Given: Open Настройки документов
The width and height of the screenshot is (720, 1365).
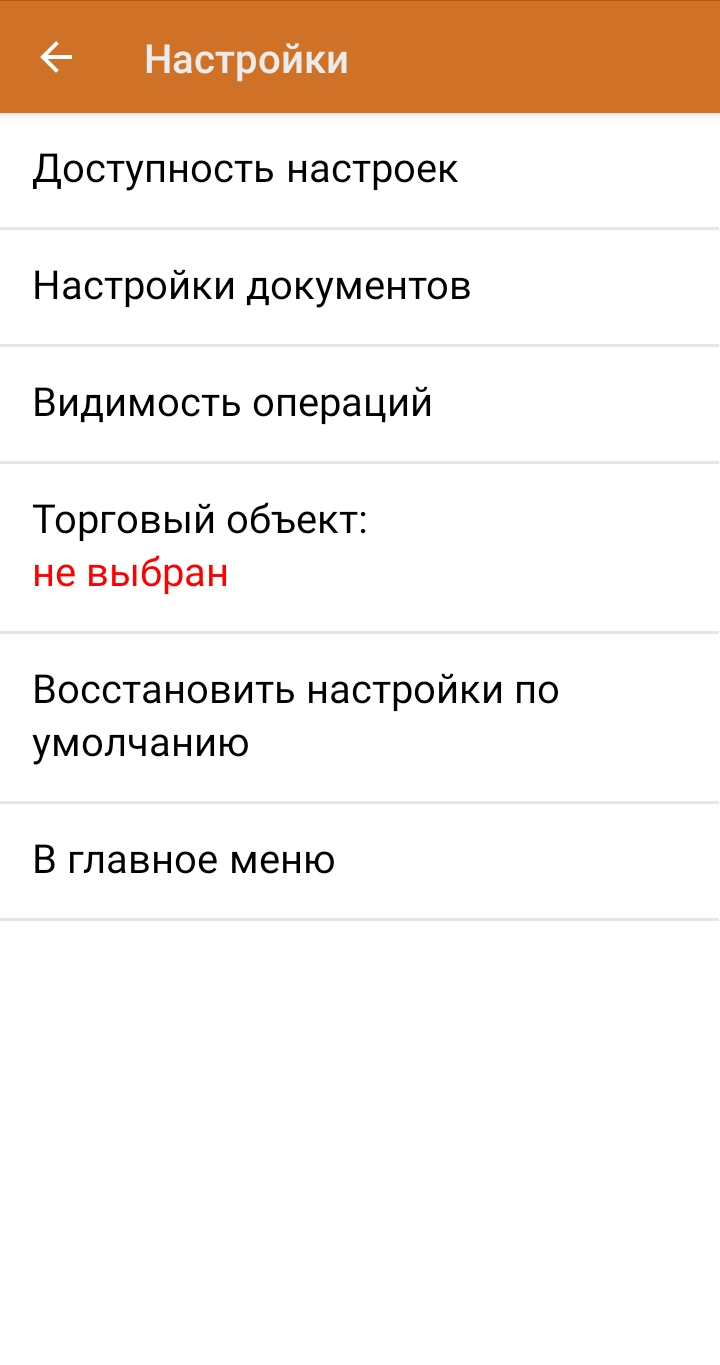Looking at the screenshot, I should click(360, 287).
